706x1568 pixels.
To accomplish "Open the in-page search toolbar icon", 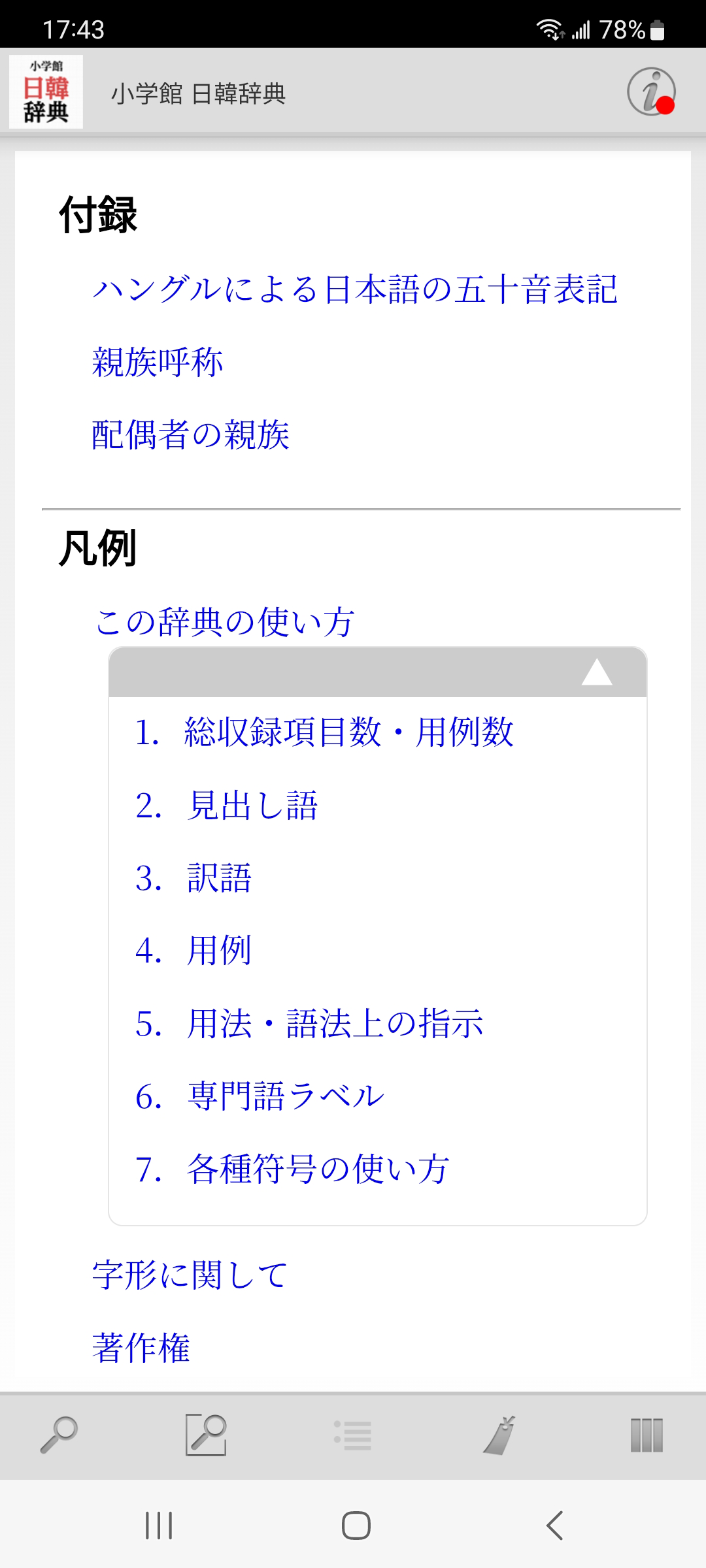I will (206, 1435).
